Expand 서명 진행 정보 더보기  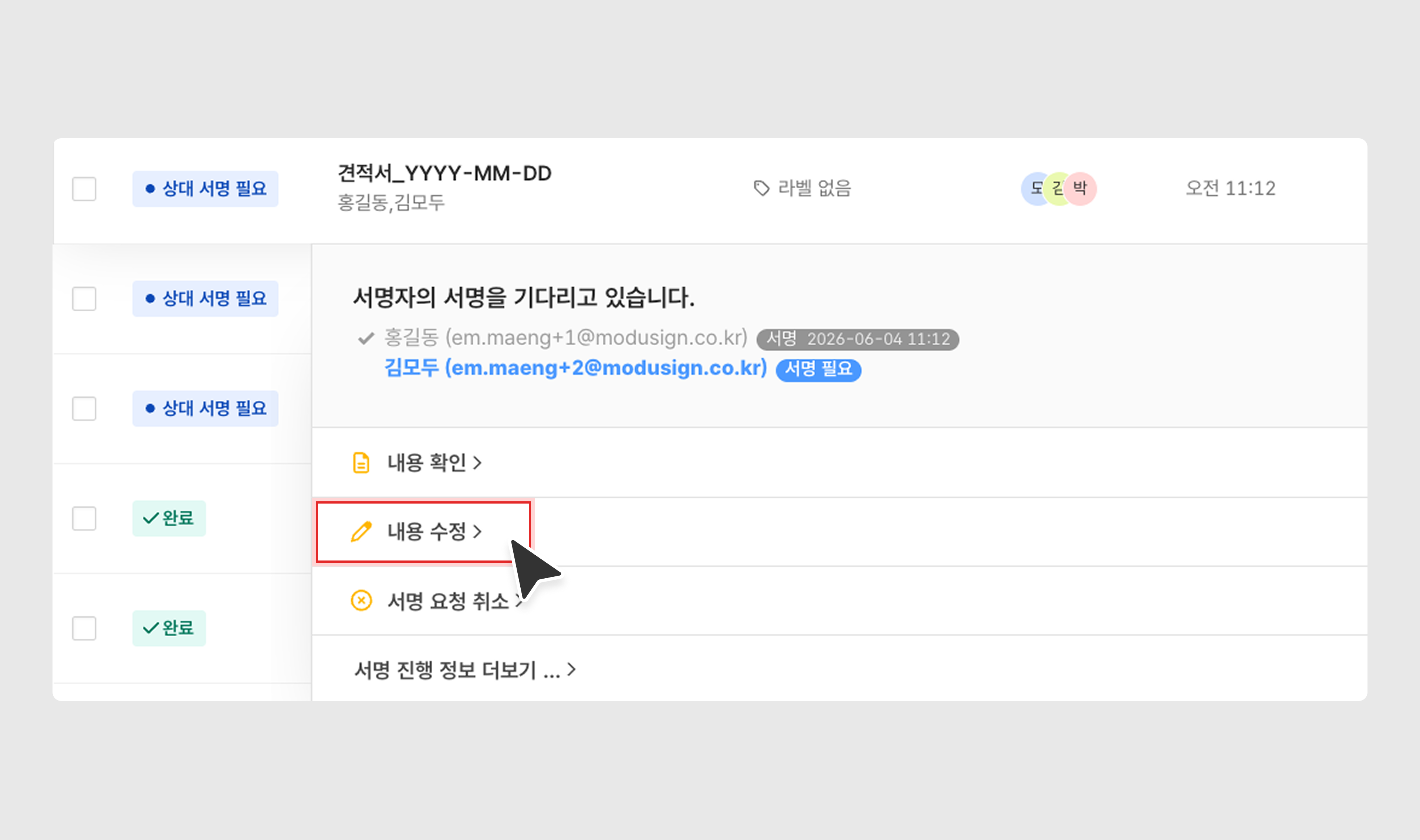click(x=465, y=670)
